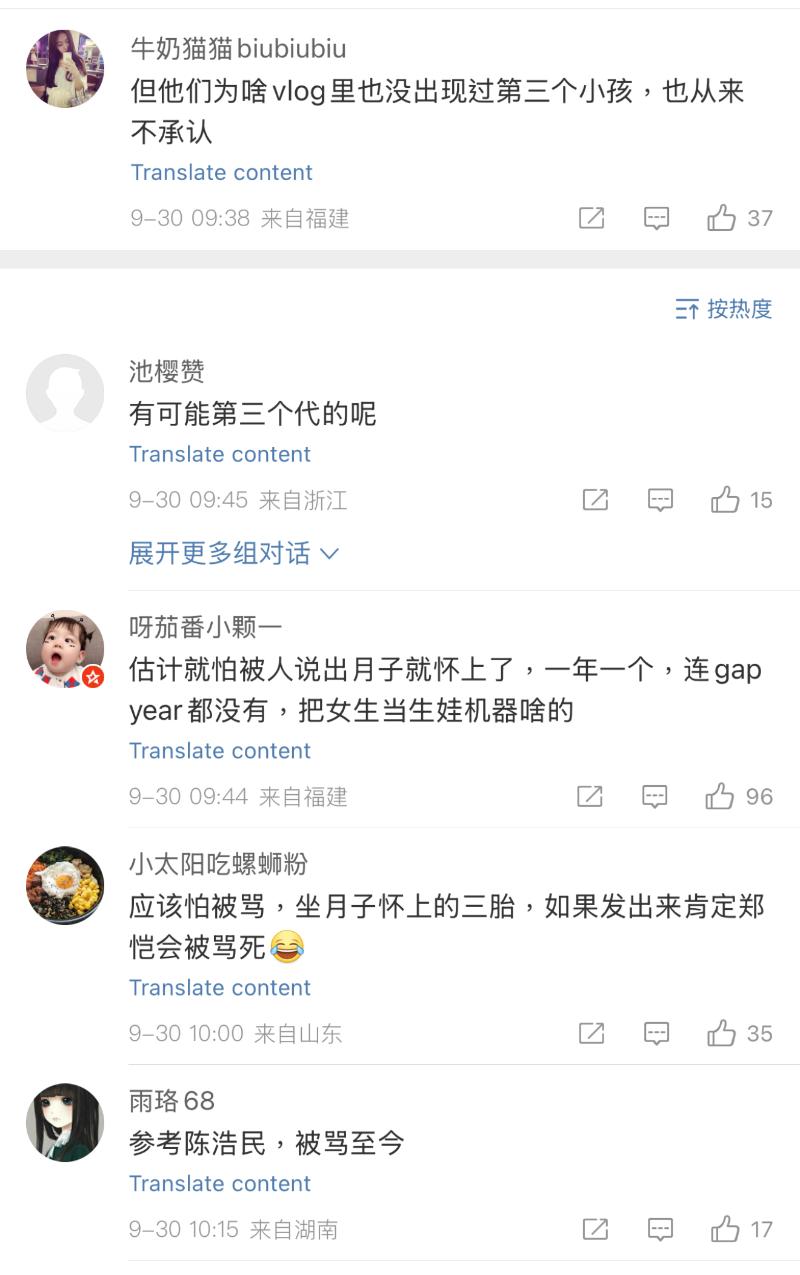Like 池樱赞's comment

pyautogui.click(x=725, y=500)
